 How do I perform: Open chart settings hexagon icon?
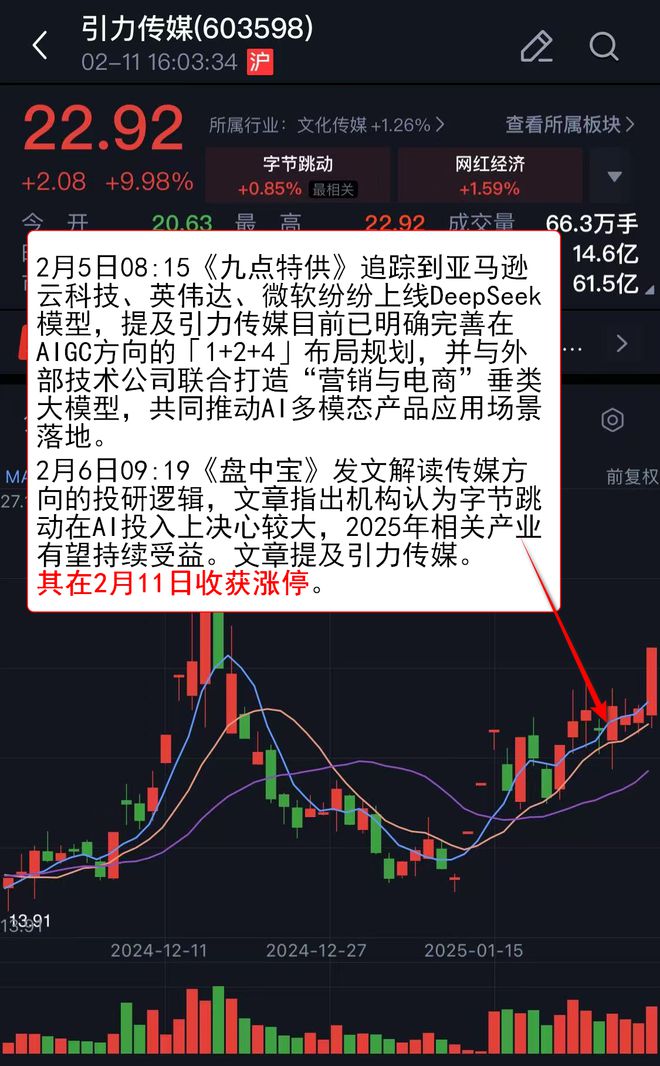click(613, 421)
